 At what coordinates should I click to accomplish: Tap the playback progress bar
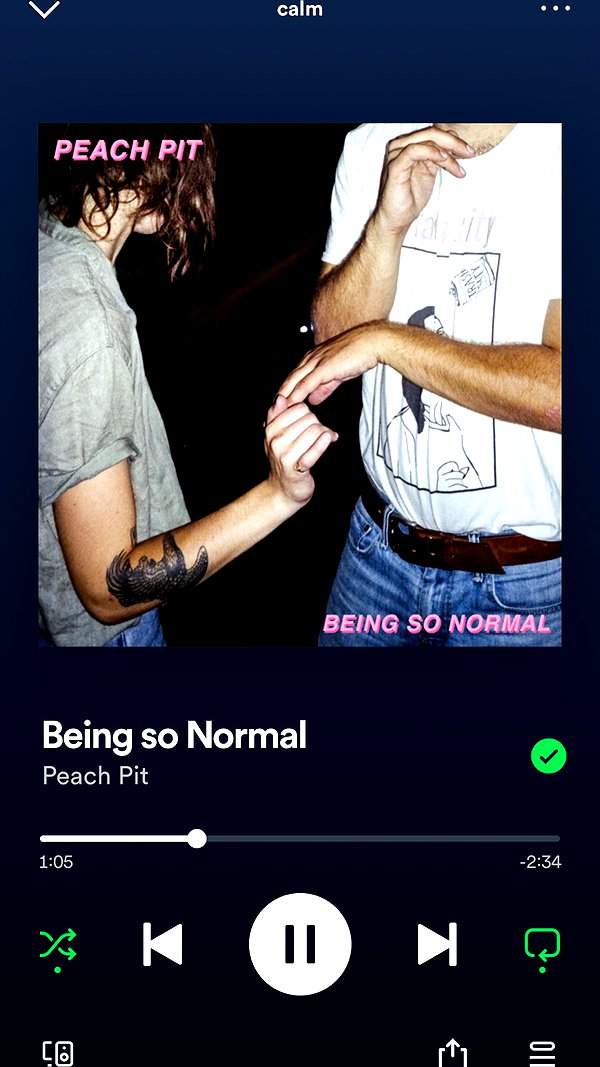[x=300, y=838]
